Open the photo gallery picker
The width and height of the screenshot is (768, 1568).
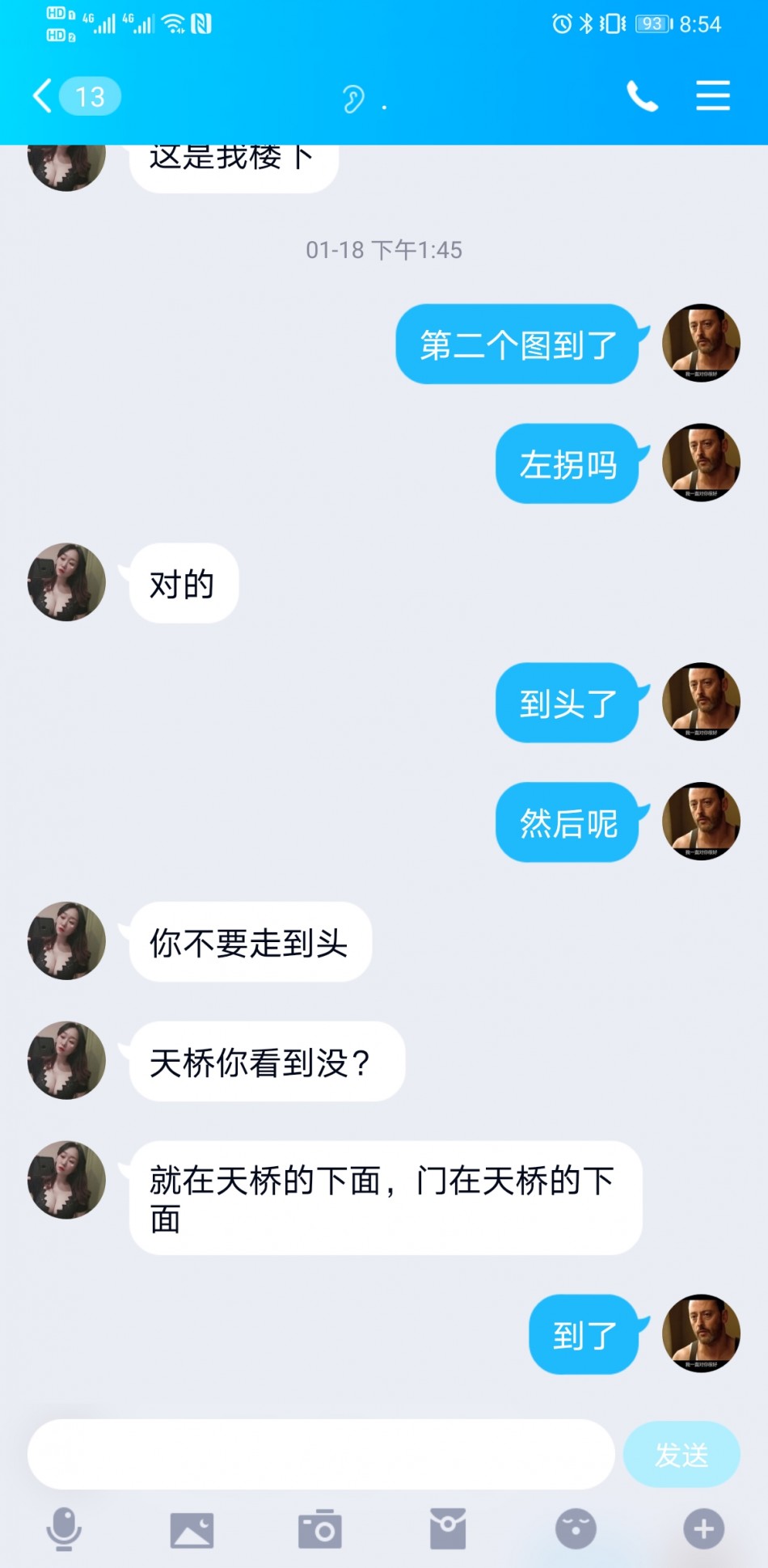[192, 1529]
